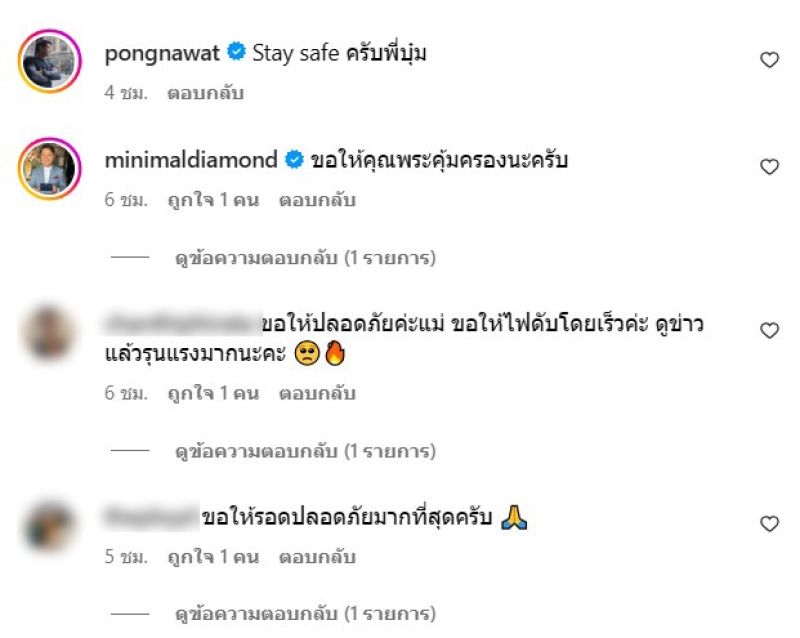Open minimaldiamond's profile picture
The width and height of the screenshot is (800, 638).
(48, 167)
